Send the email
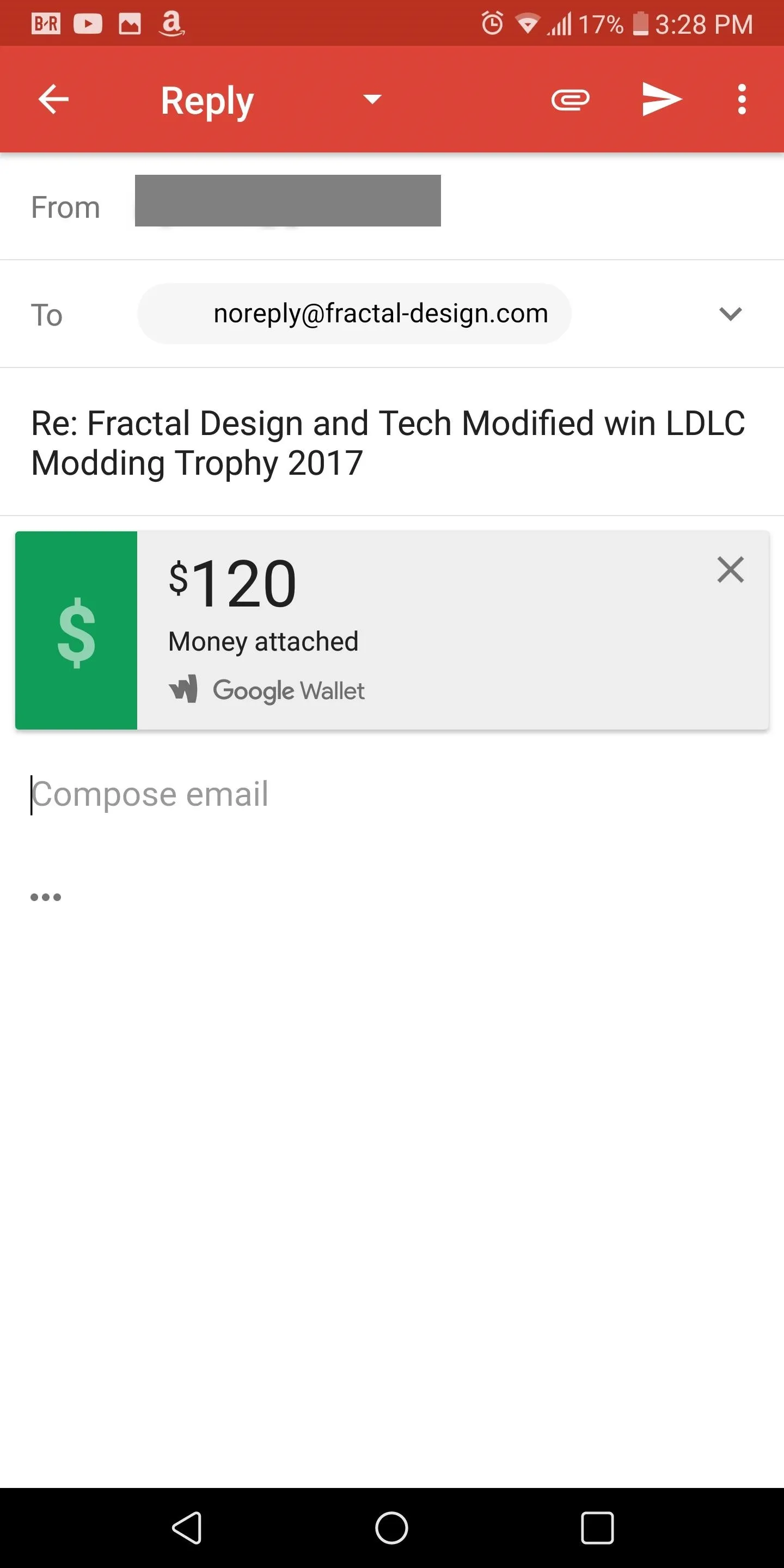The image size is (784, 1568). coord(661,99)
